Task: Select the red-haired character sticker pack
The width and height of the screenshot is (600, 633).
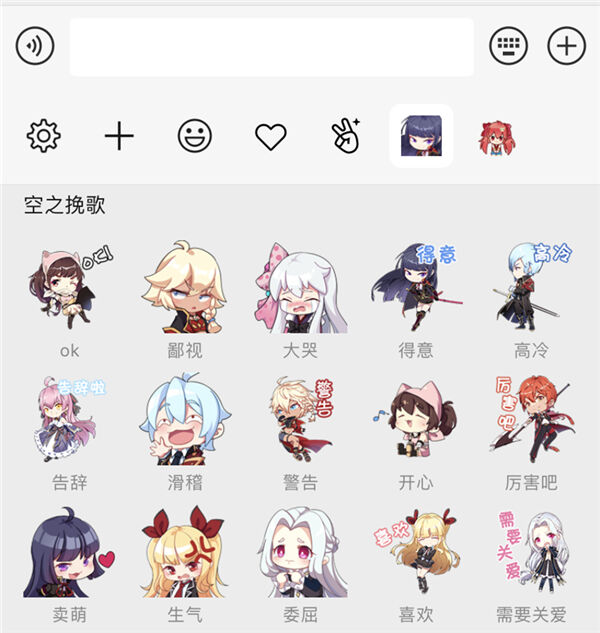Action: pos(496,137)
